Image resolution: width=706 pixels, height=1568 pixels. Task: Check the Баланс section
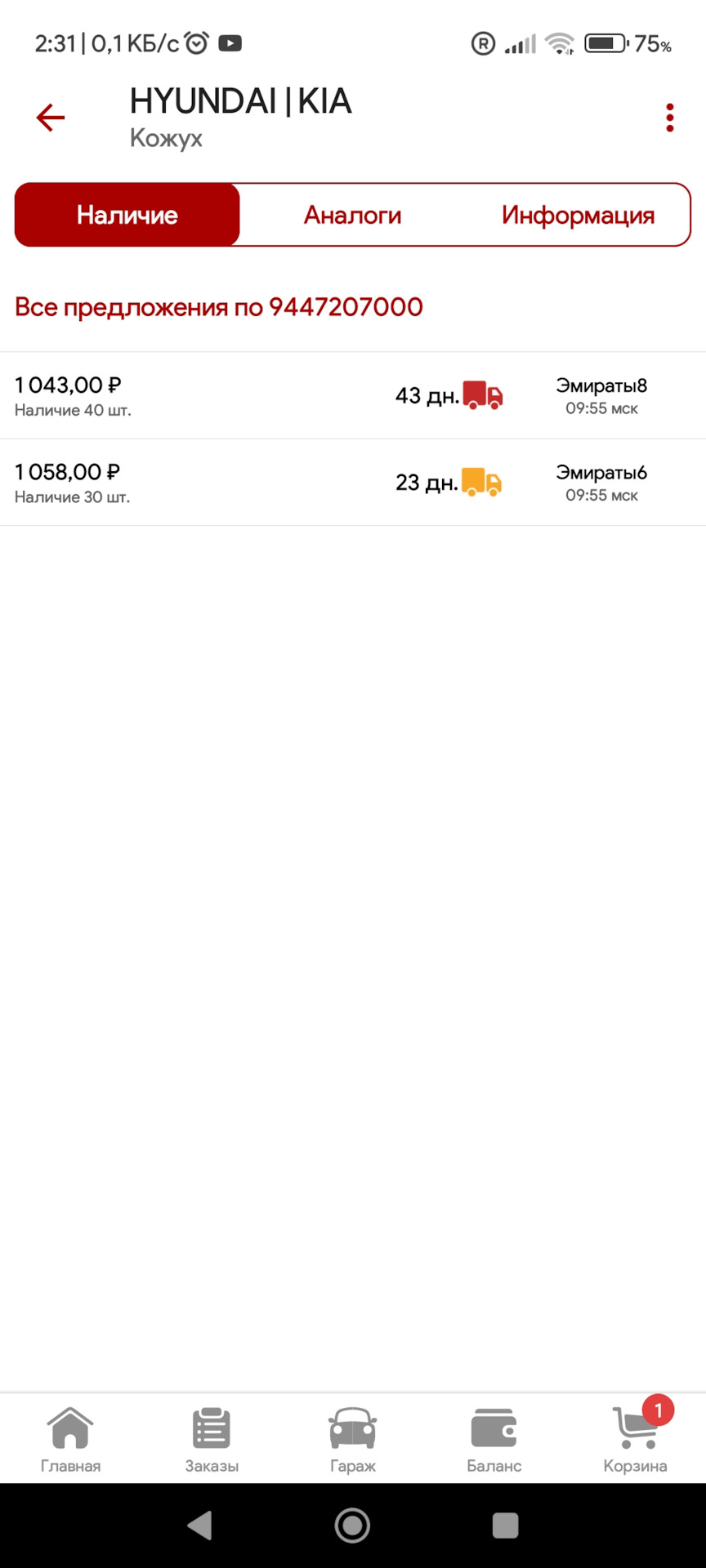click(x=494, y=1440)
